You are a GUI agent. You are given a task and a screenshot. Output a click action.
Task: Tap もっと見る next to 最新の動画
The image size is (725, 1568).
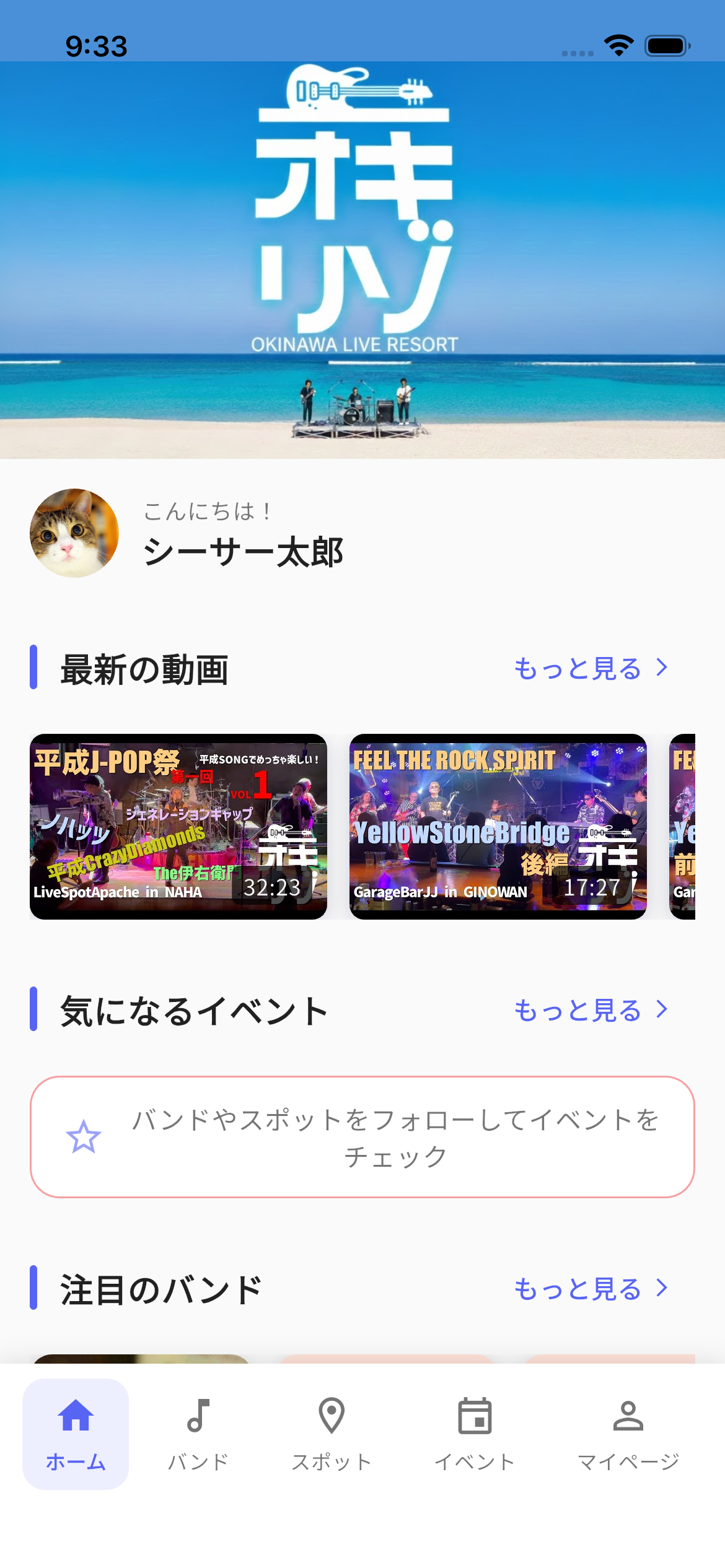(x=576, y=667)
